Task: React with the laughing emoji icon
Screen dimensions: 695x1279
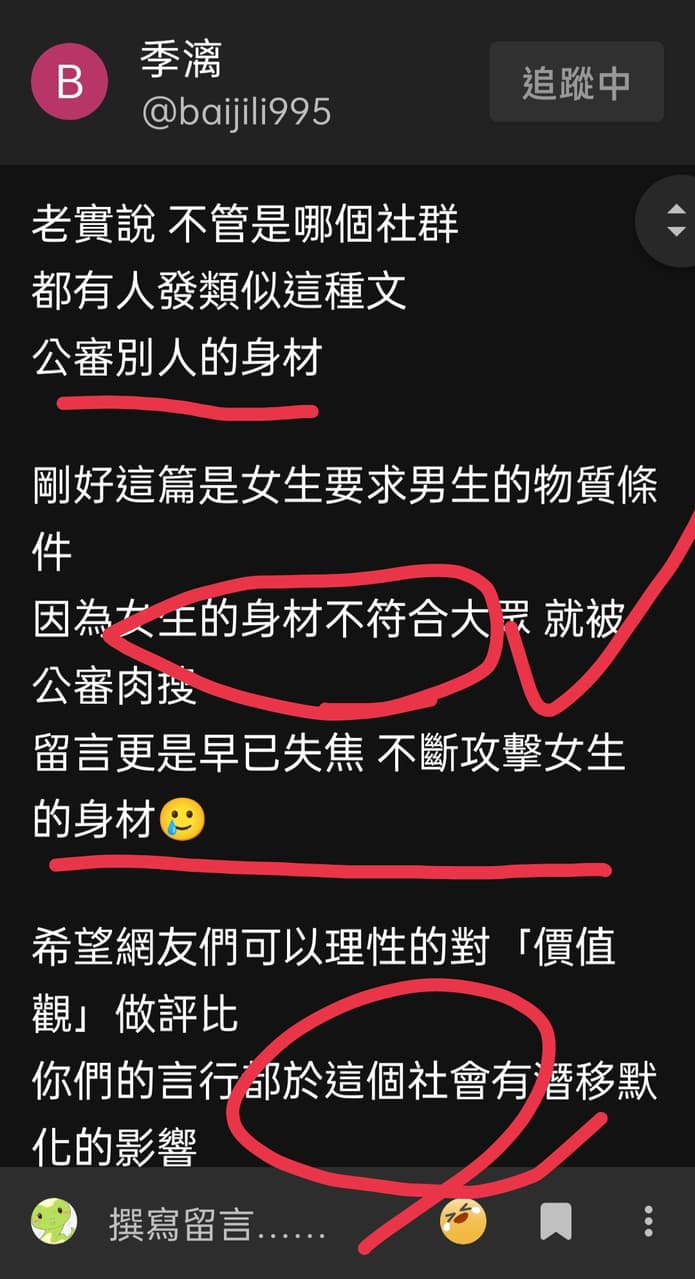Action: pyautogui.click(x=464, y=1221)
